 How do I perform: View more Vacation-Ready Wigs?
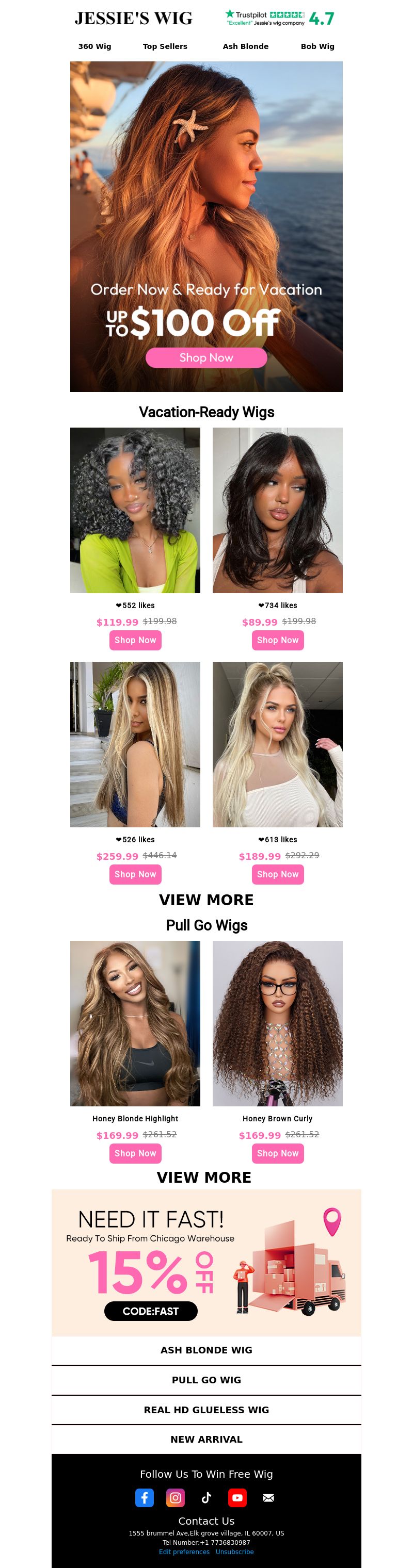206,900
